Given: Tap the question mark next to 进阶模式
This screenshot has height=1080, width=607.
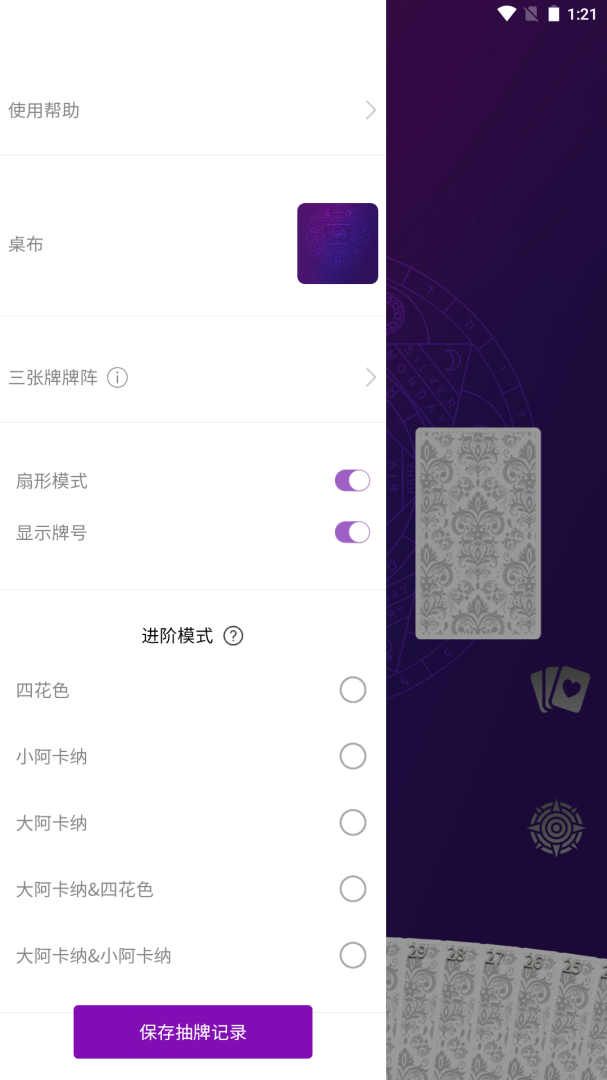Looking at the screenshot, I should tap(233, 636).
